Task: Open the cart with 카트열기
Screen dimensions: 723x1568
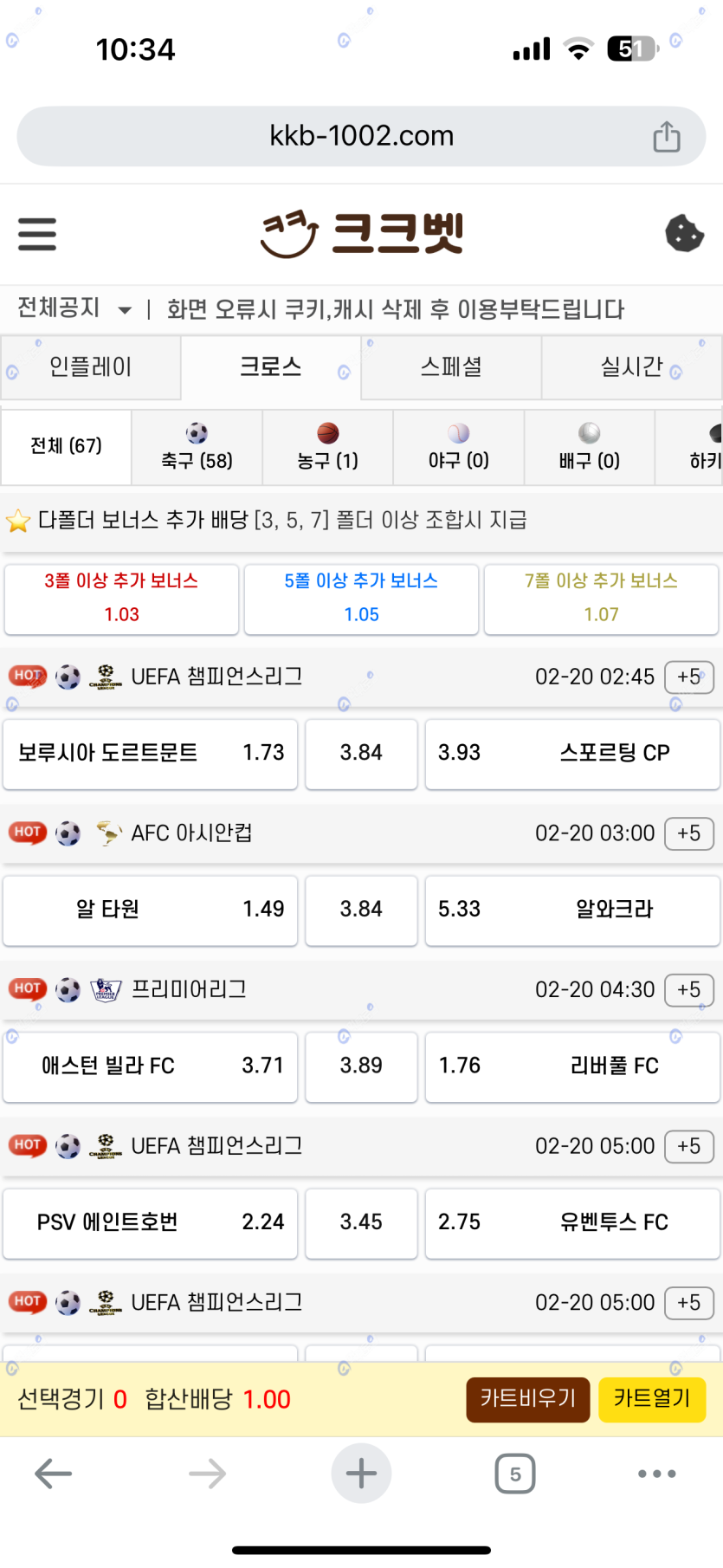Action: (x=652, y=1399)
